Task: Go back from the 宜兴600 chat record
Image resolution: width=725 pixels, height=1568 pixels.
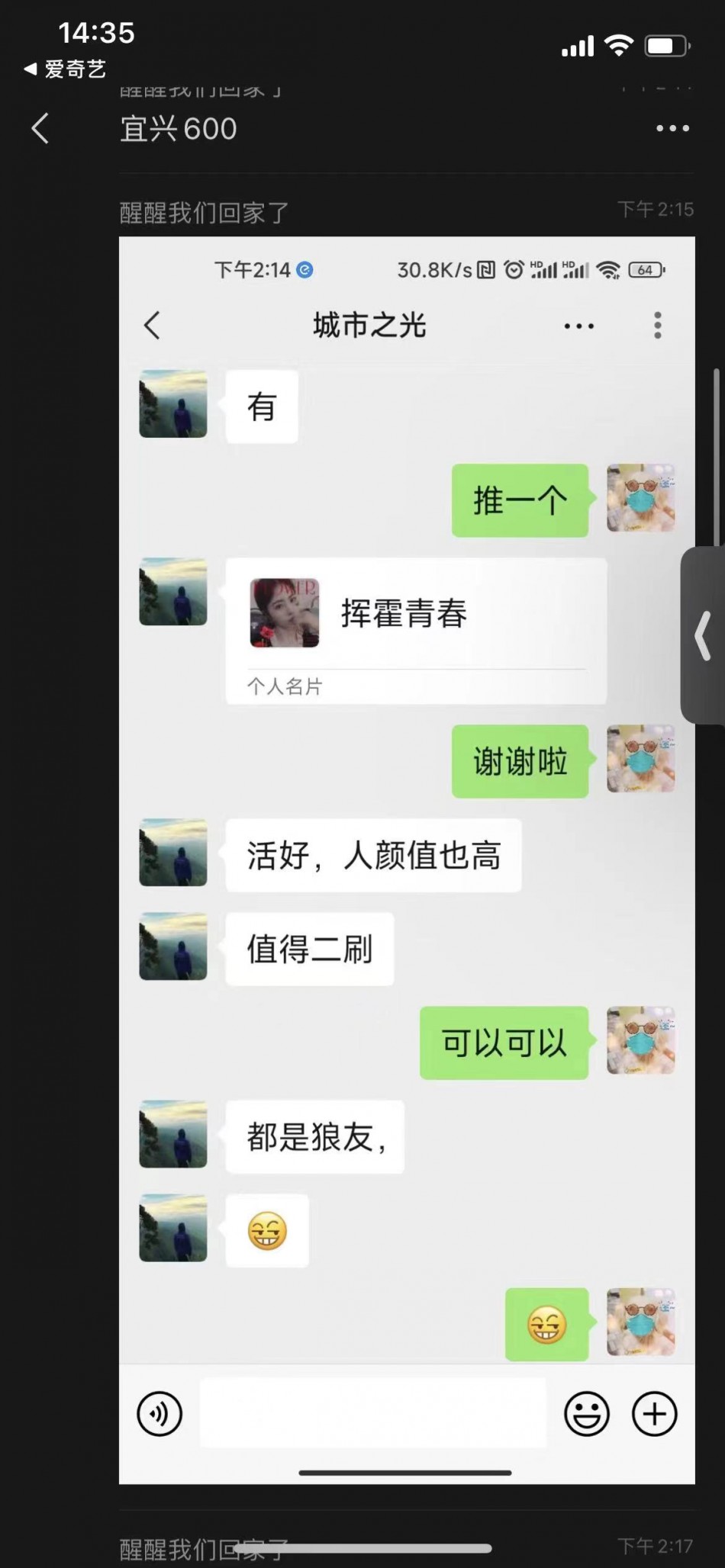Action: [x=40, y=128]
